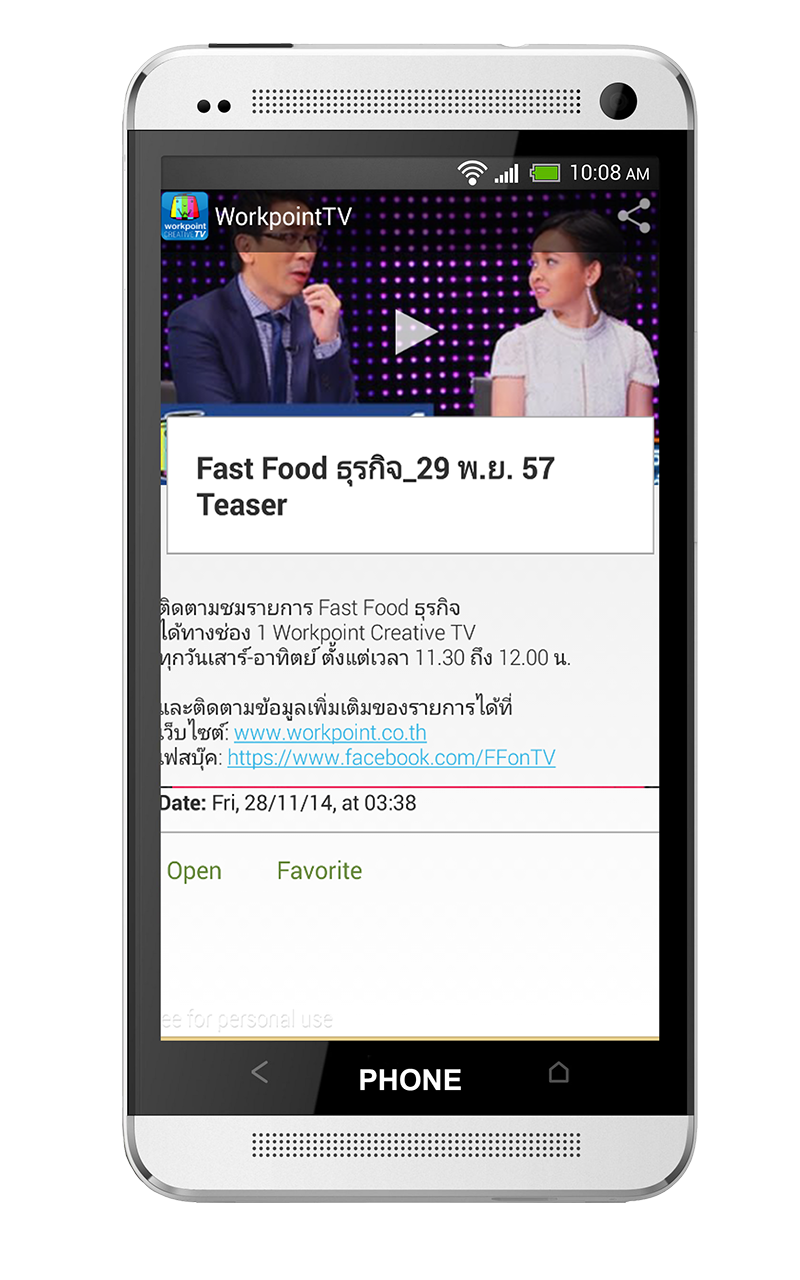Add the episode with Favorite
The height and width of the screenshot is (1280, 800).
click(319, 871)
